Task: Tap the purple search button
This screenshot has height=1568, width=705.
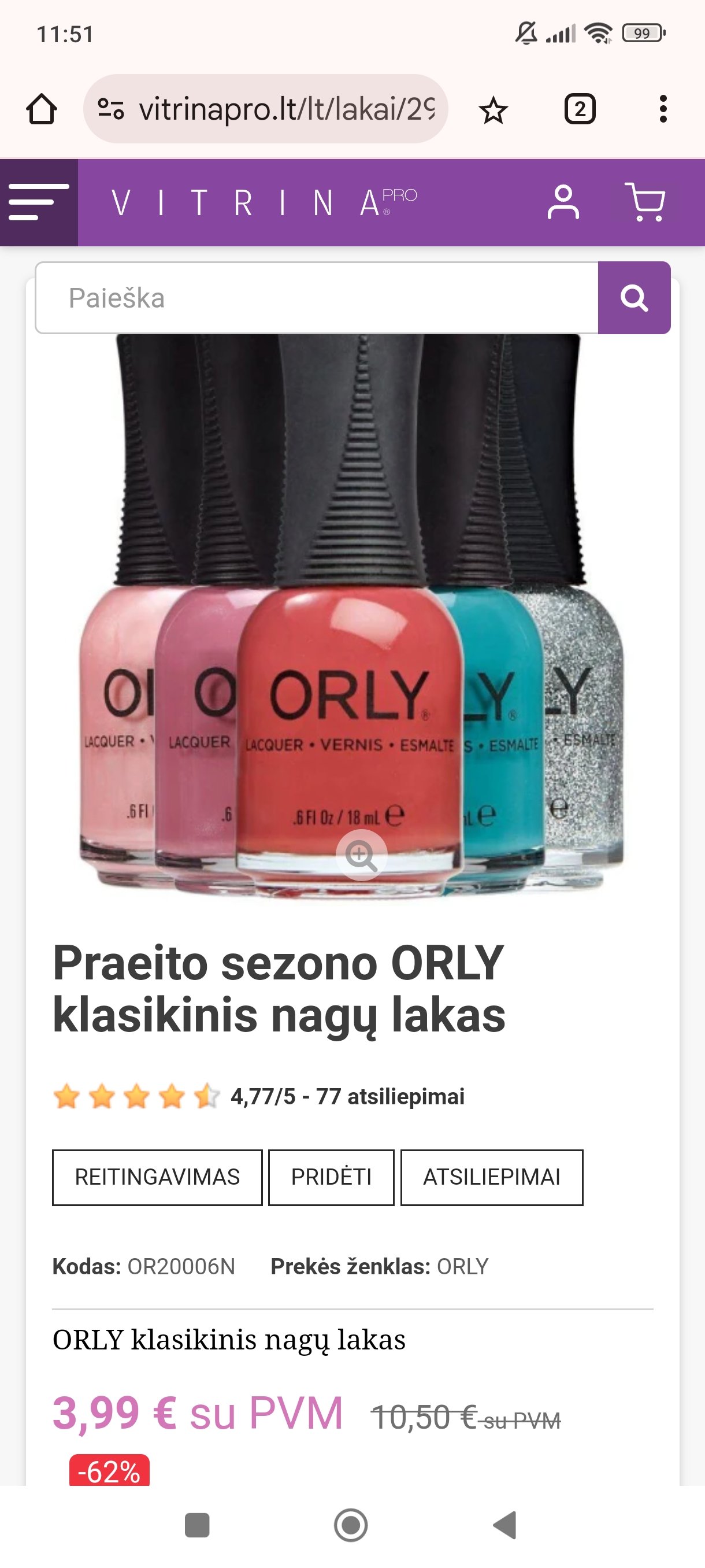Action: click(634, 298)
